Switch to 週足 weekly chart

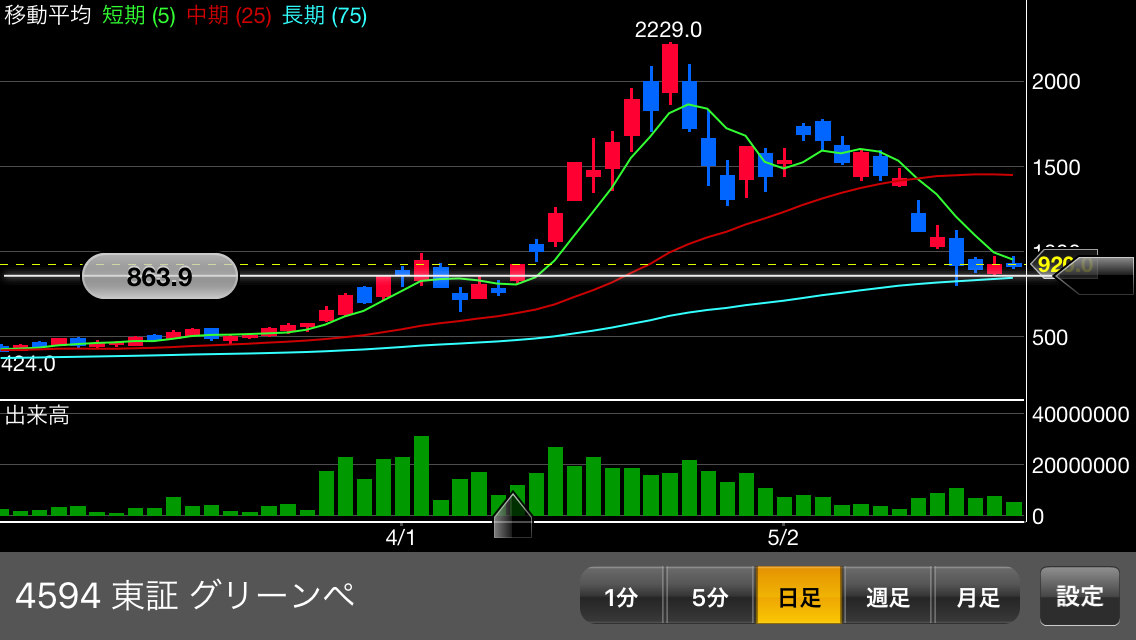tap(888, 596)
